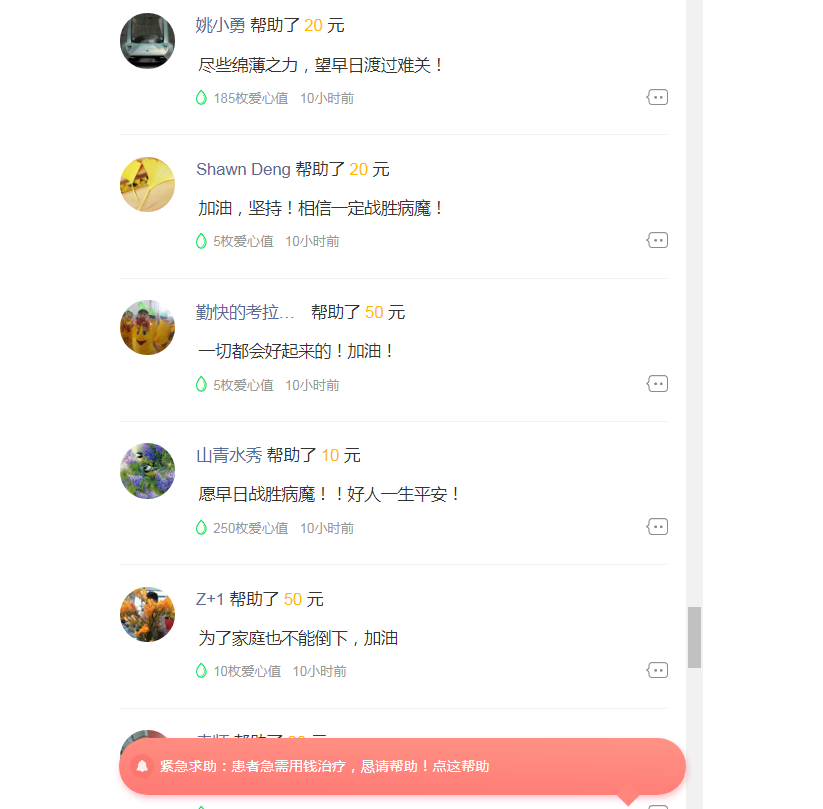
Task: Comment on 勤快的考拉's donation message
Action: 657,384
